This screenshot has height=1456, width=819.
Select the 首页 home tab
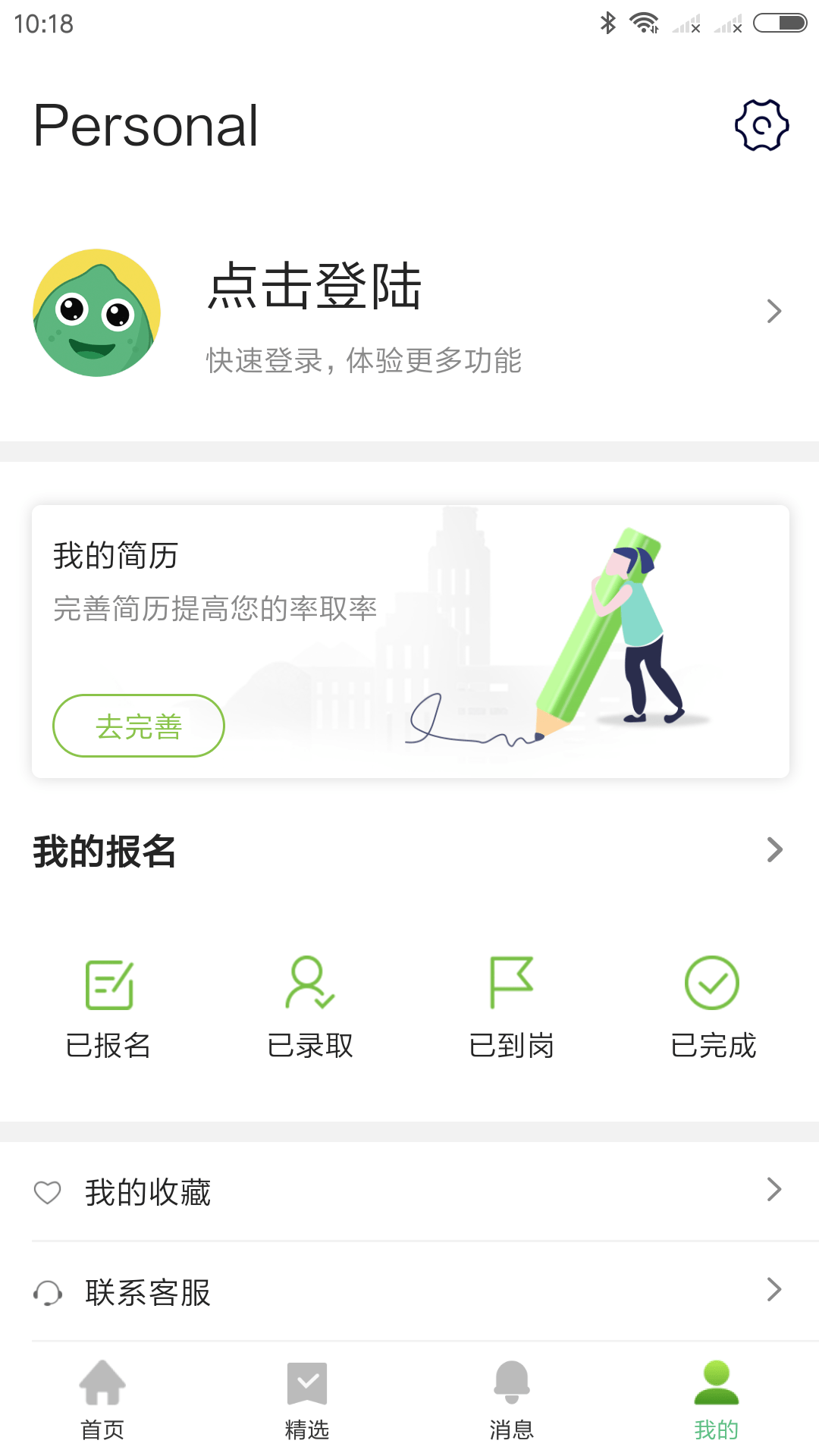102,1403
